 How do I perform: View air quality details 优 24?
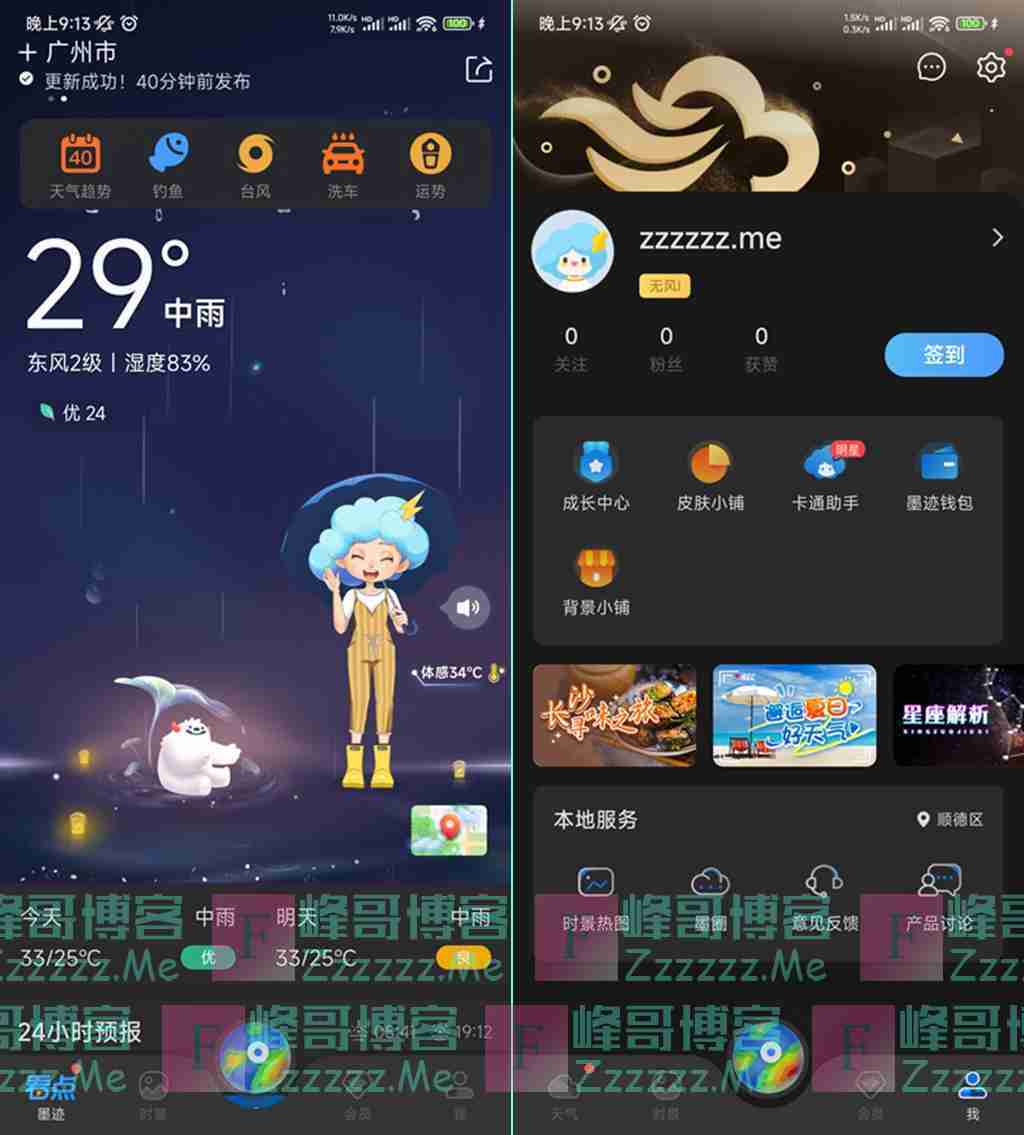coord(72,413)
